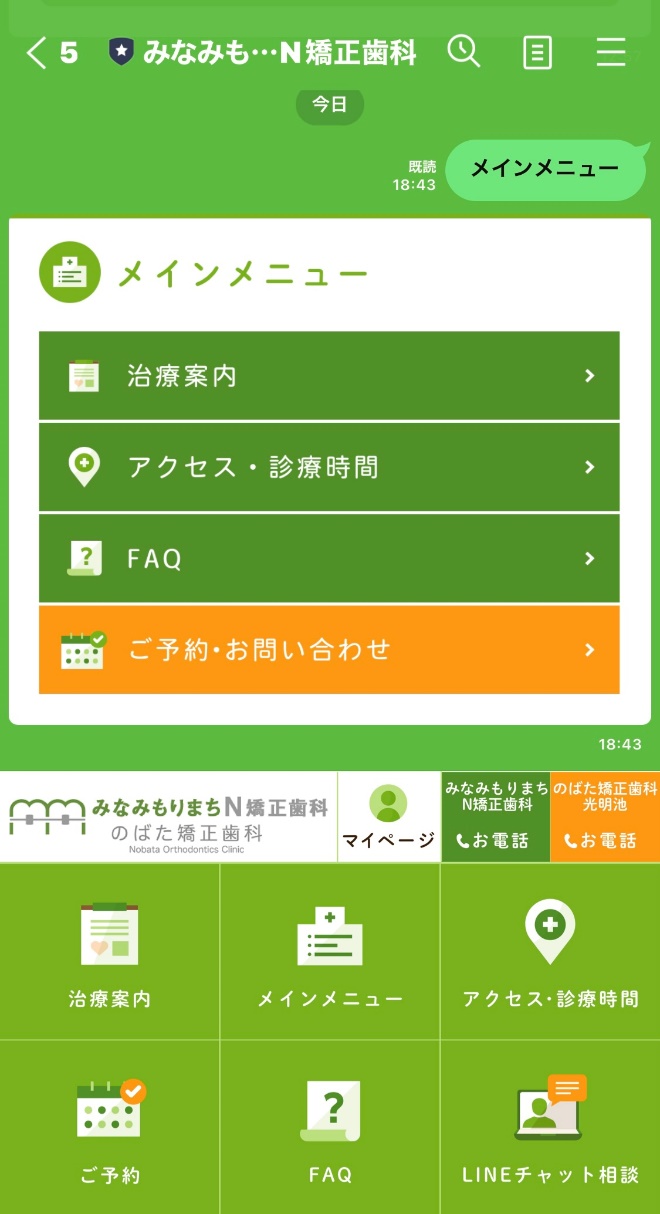
Task: Open アクセス・診療時間 row in menu card
Action: [329, 467]
